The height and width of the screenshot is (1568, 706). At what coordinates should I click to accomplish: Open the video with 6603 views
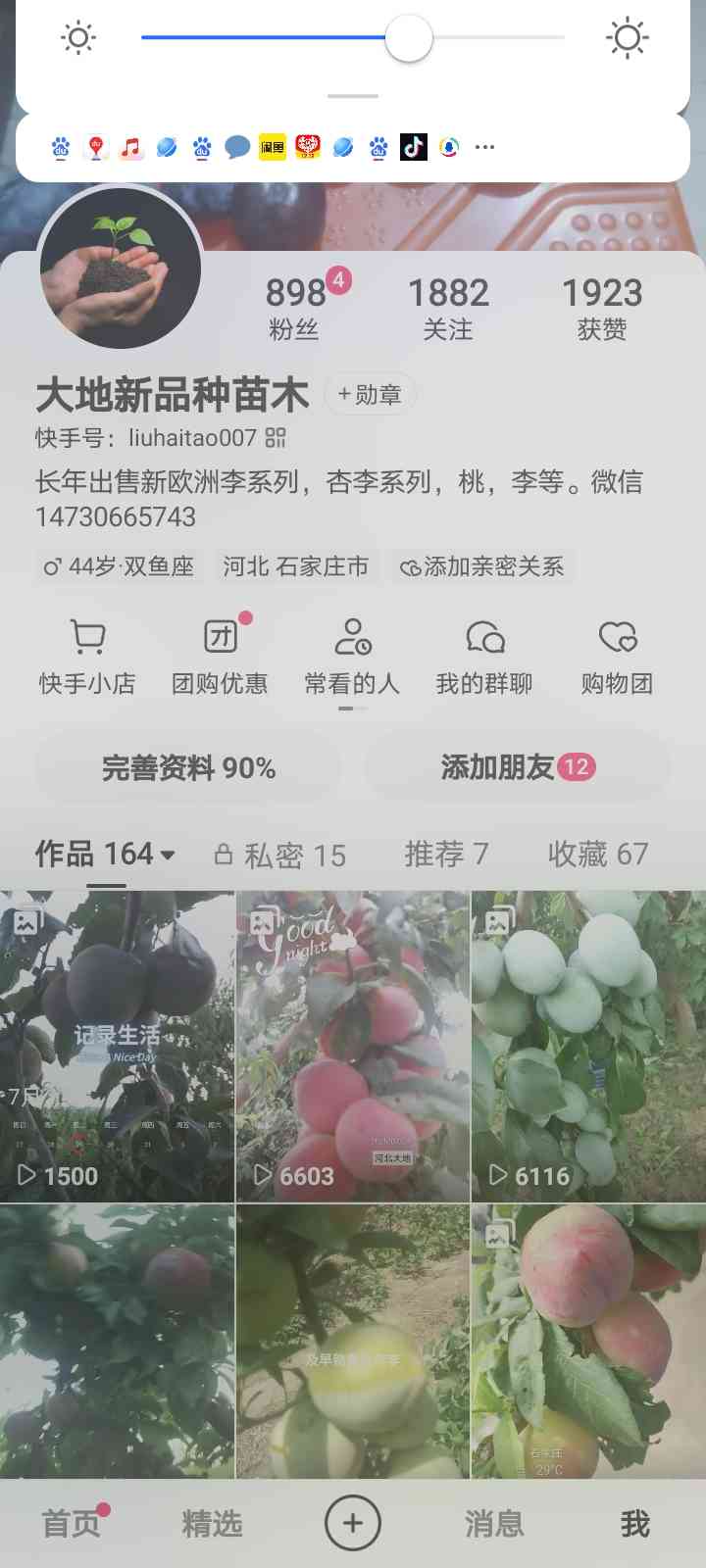[x=353, y=1047]
